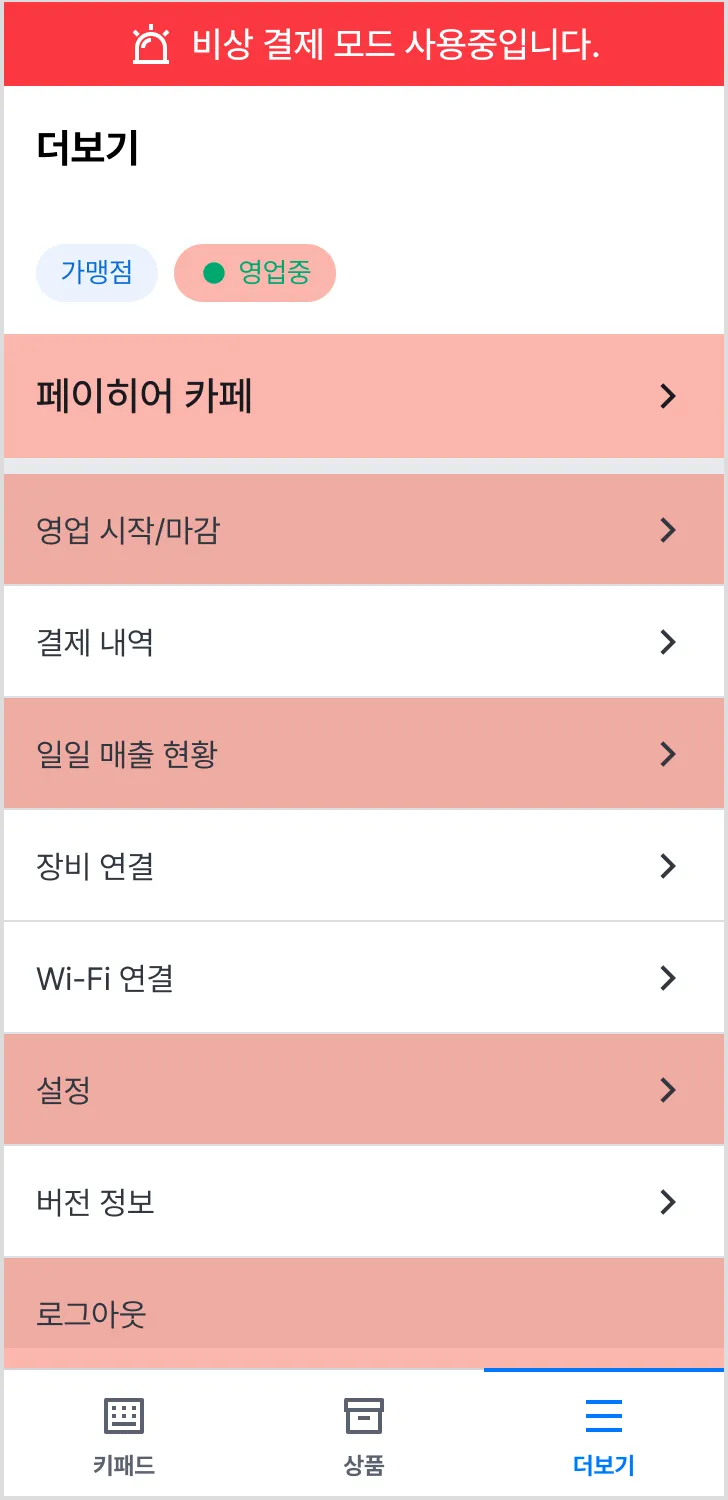728x1500 pixels.
Task: Open 일일 매출 현황 report
Action: [x=364, y=754]
